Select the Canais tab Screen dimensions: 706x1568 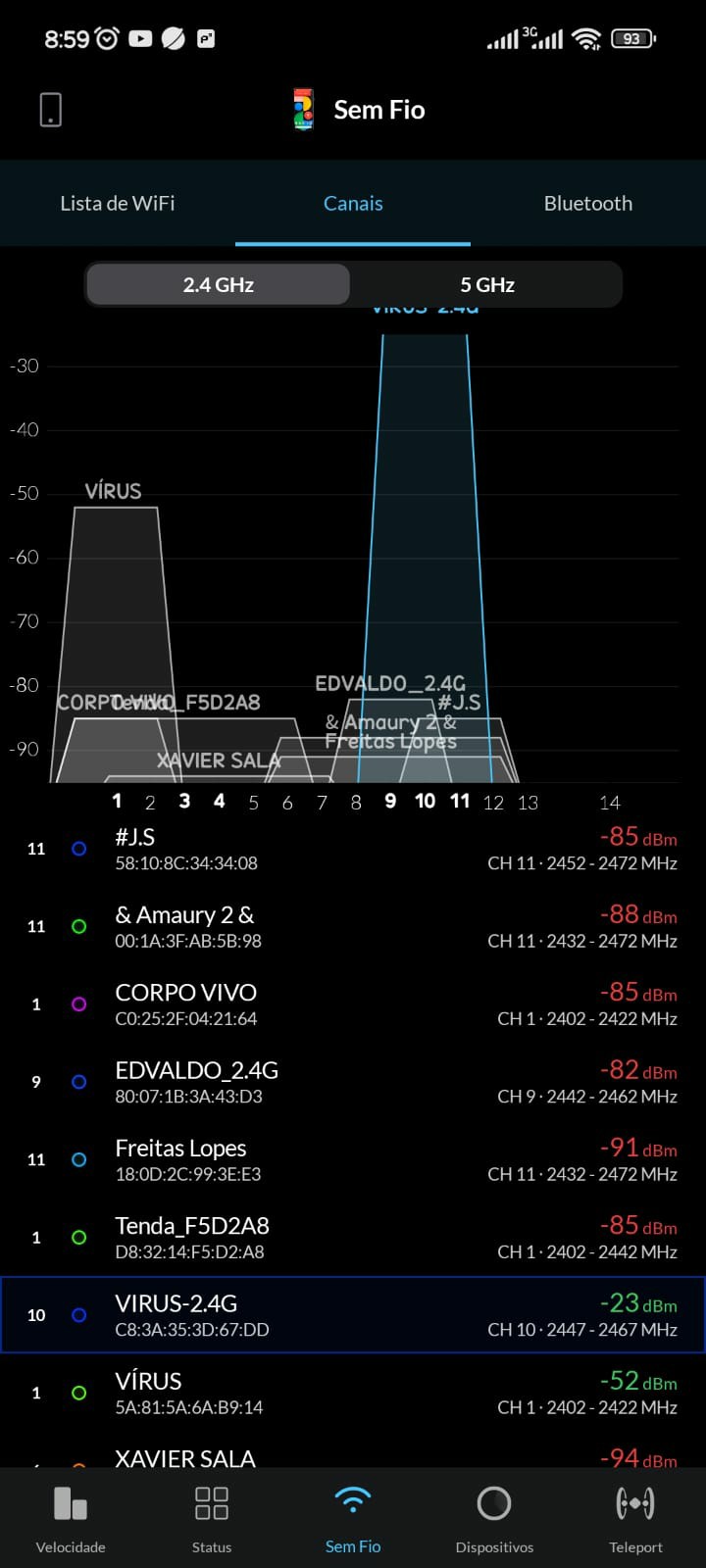[x=353, y=204]
